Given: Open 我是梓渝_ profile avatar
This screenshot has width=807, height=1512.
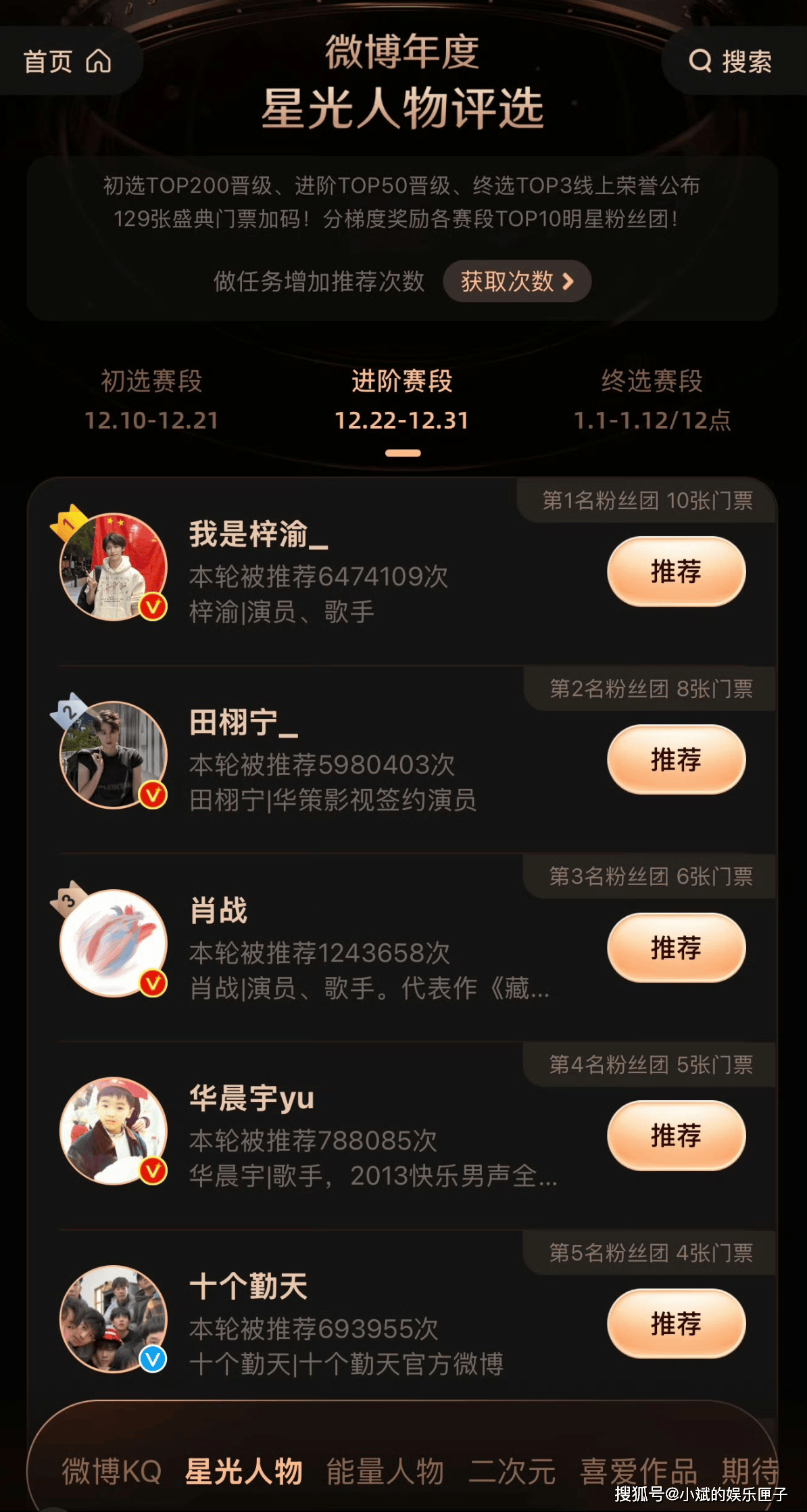Looking at the screenshot, I should point(113,567).
